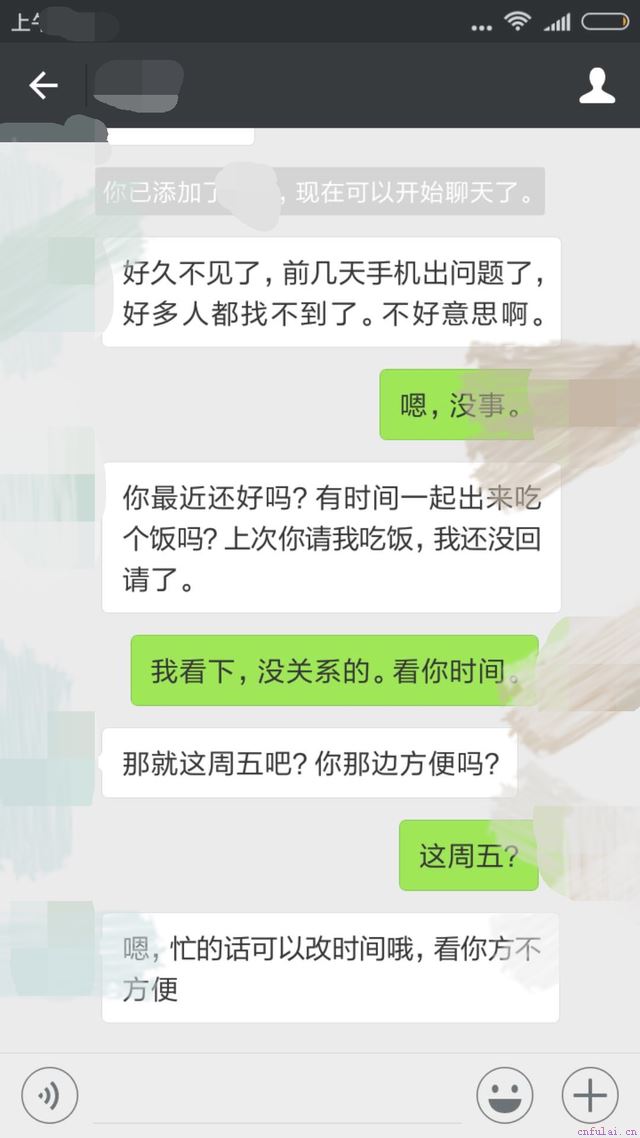
Task: Open the contact profile icon
Action: 597,86
